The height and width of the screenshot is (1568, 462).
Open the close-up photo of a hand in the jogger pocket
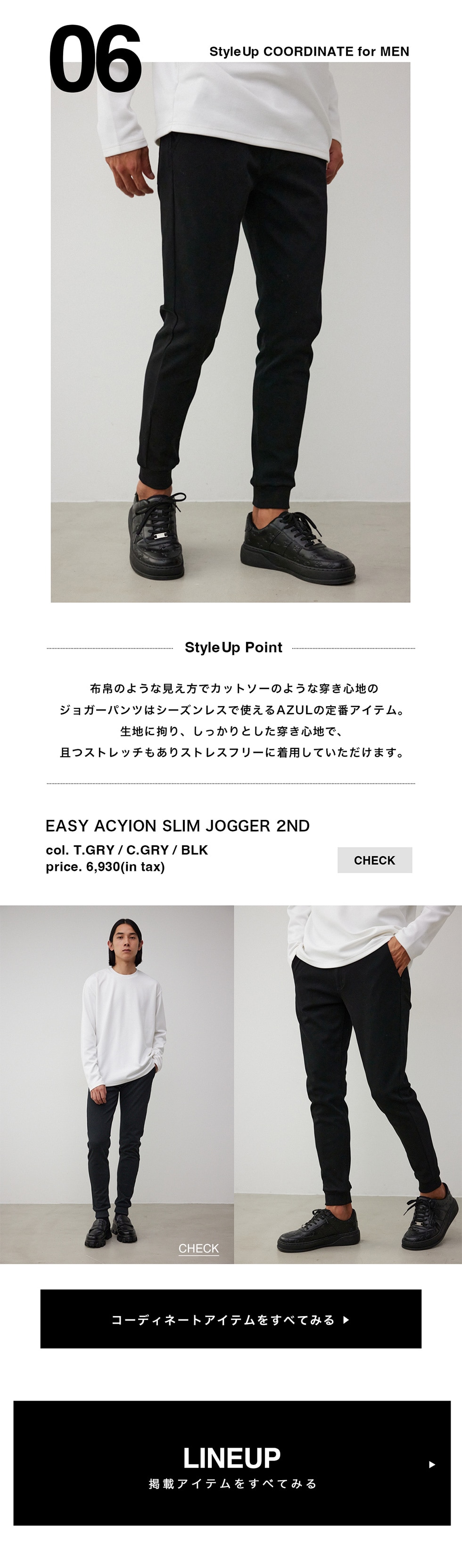[347, 1084]
